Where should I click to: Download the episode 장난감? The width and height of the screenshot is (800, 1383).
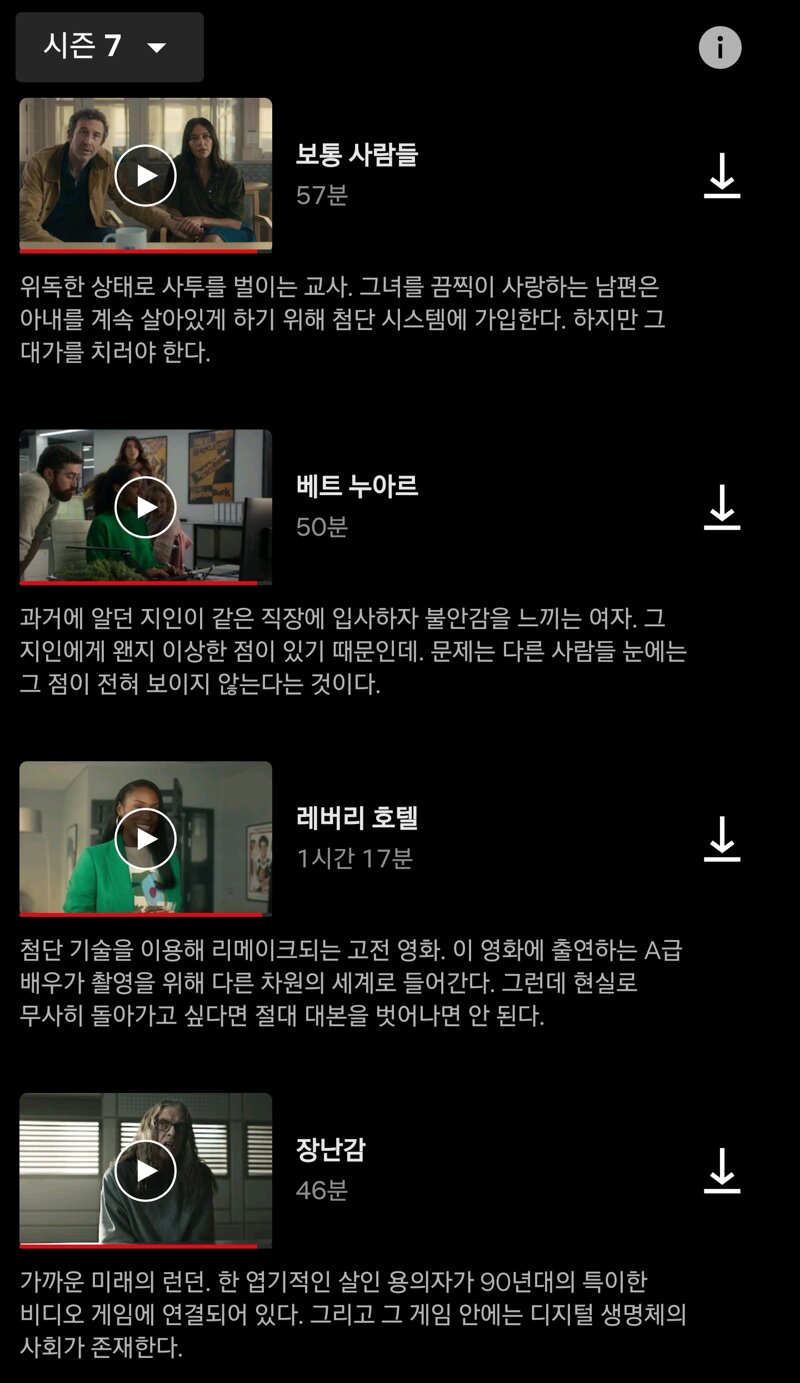(x=722, y=1171)
